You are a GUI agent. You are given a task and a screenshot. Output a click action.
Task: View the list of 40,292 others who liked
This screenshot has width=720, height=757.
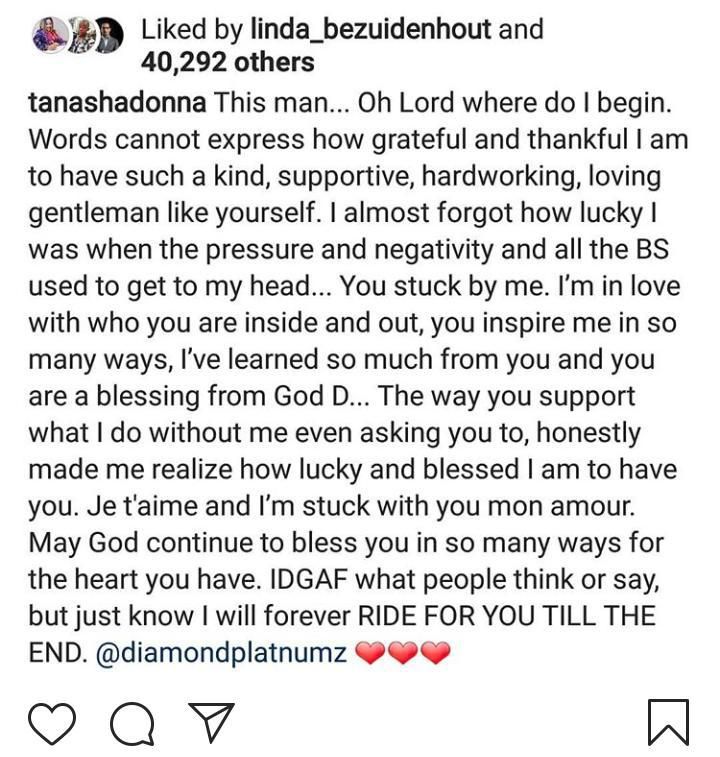coord(227,63)
